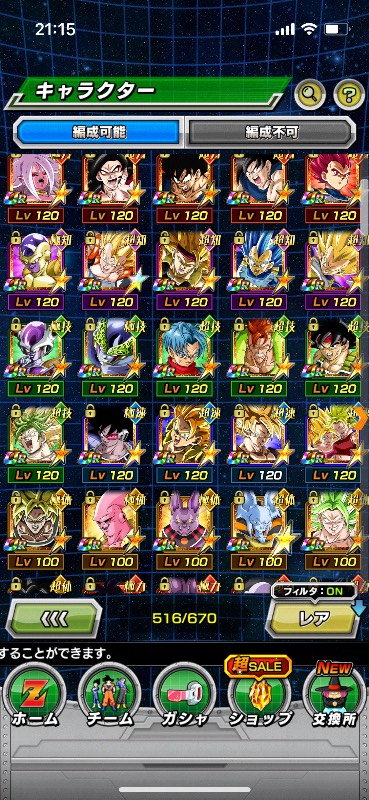
Task: Select the pink Majin Buu character card
Action: point(111,531)
